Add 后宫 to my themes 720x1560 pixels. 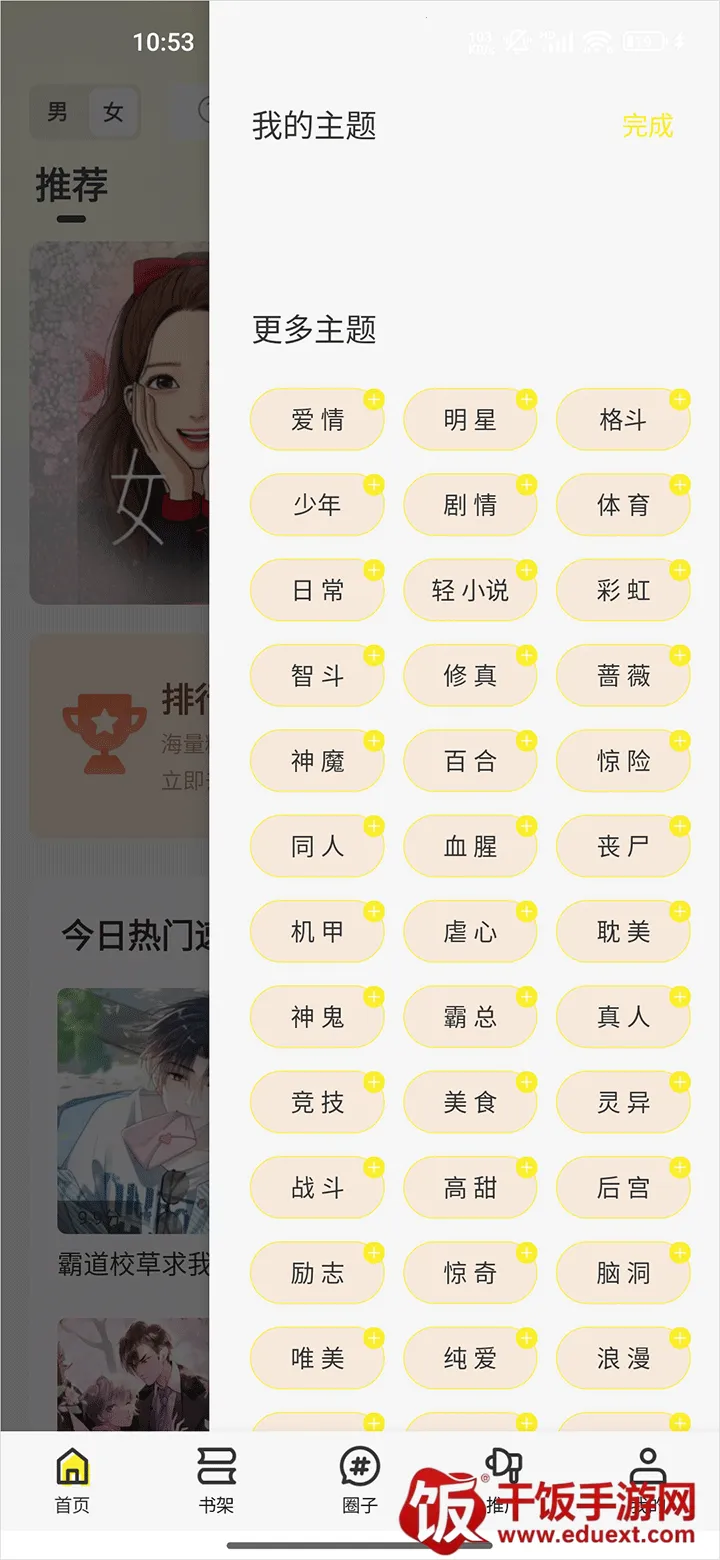coord(623,1188)
